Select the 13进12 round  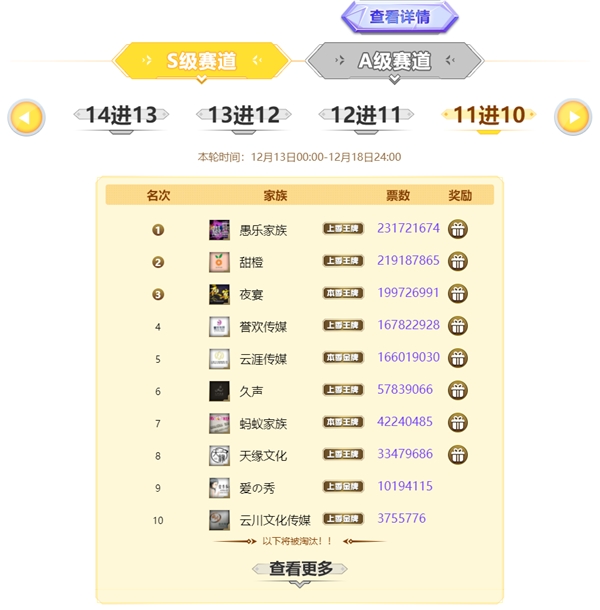243,116
